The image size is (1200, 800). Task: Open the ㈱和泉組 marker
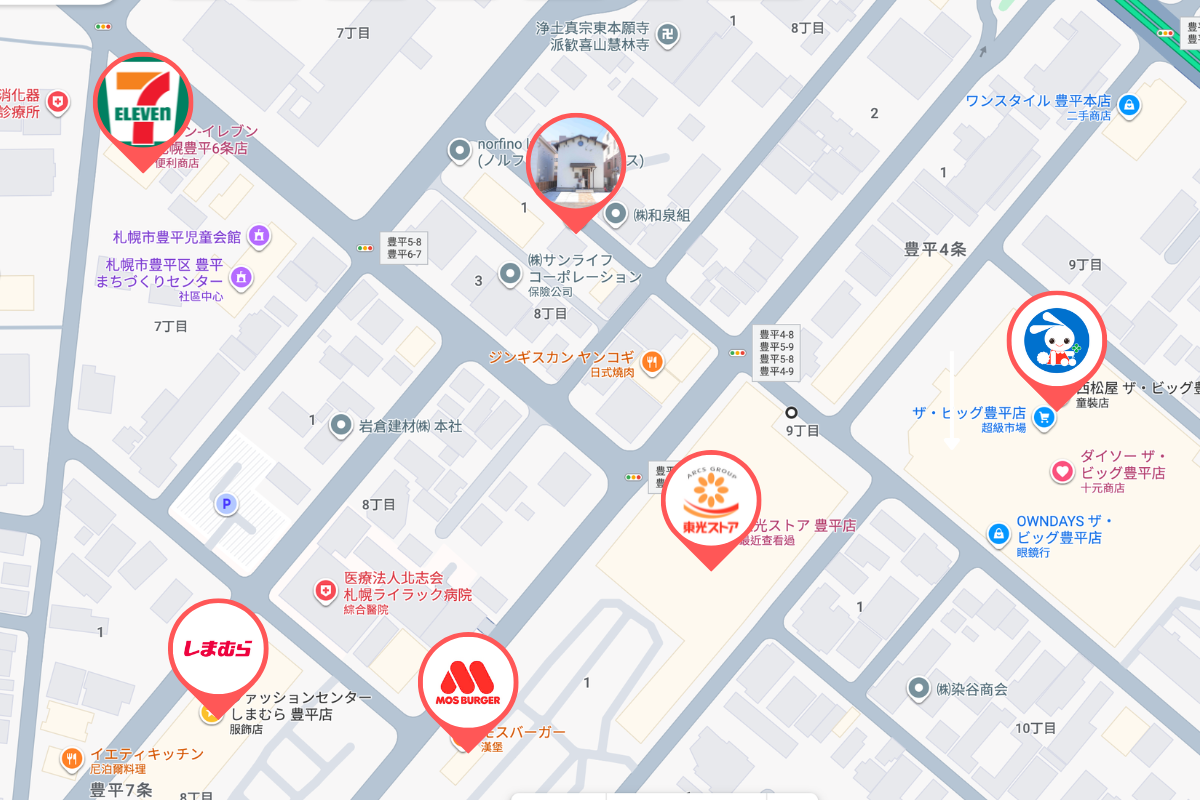(616, 213)
